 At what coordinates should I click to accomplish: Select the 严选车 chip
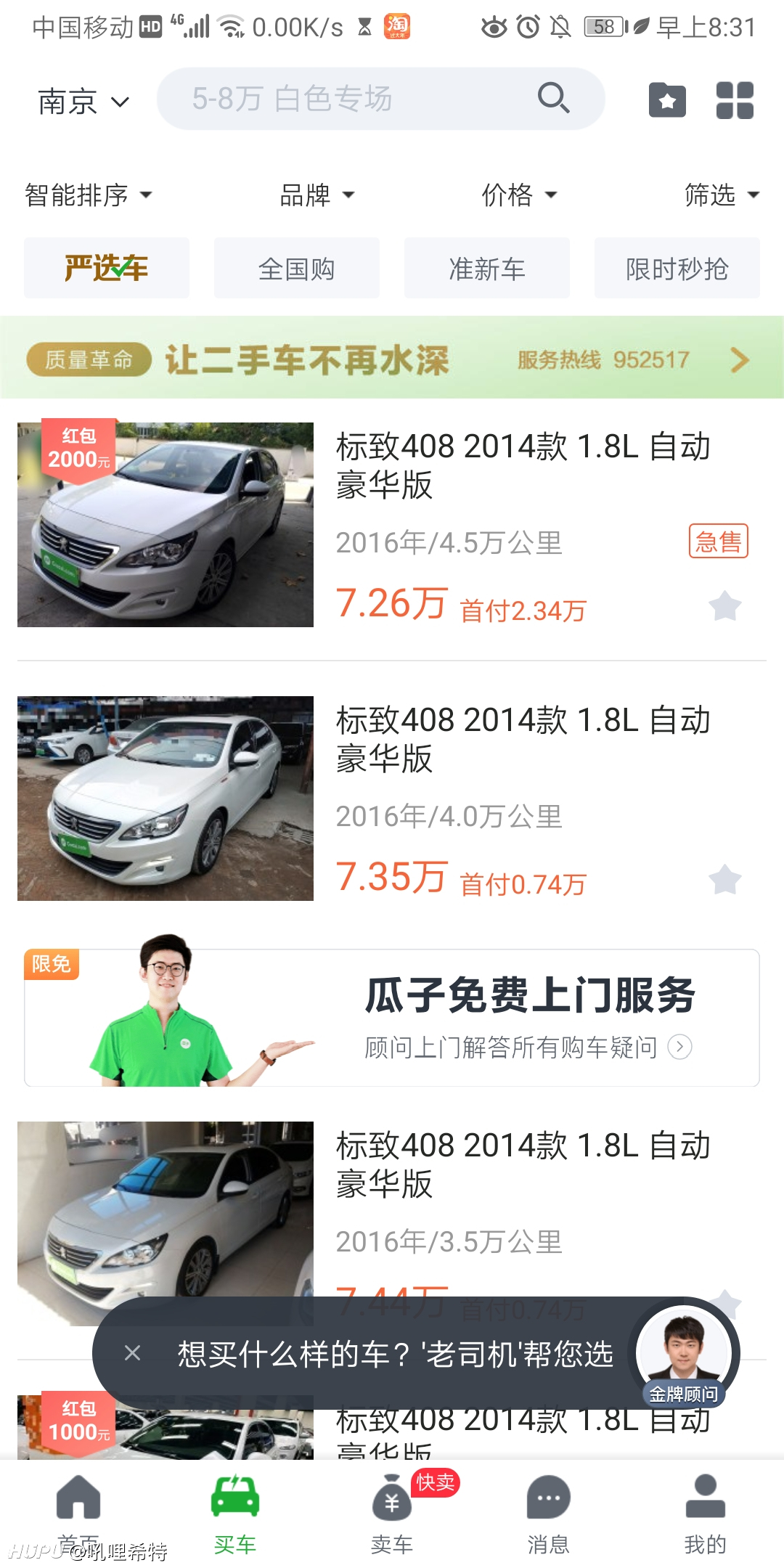click(107, 268)
